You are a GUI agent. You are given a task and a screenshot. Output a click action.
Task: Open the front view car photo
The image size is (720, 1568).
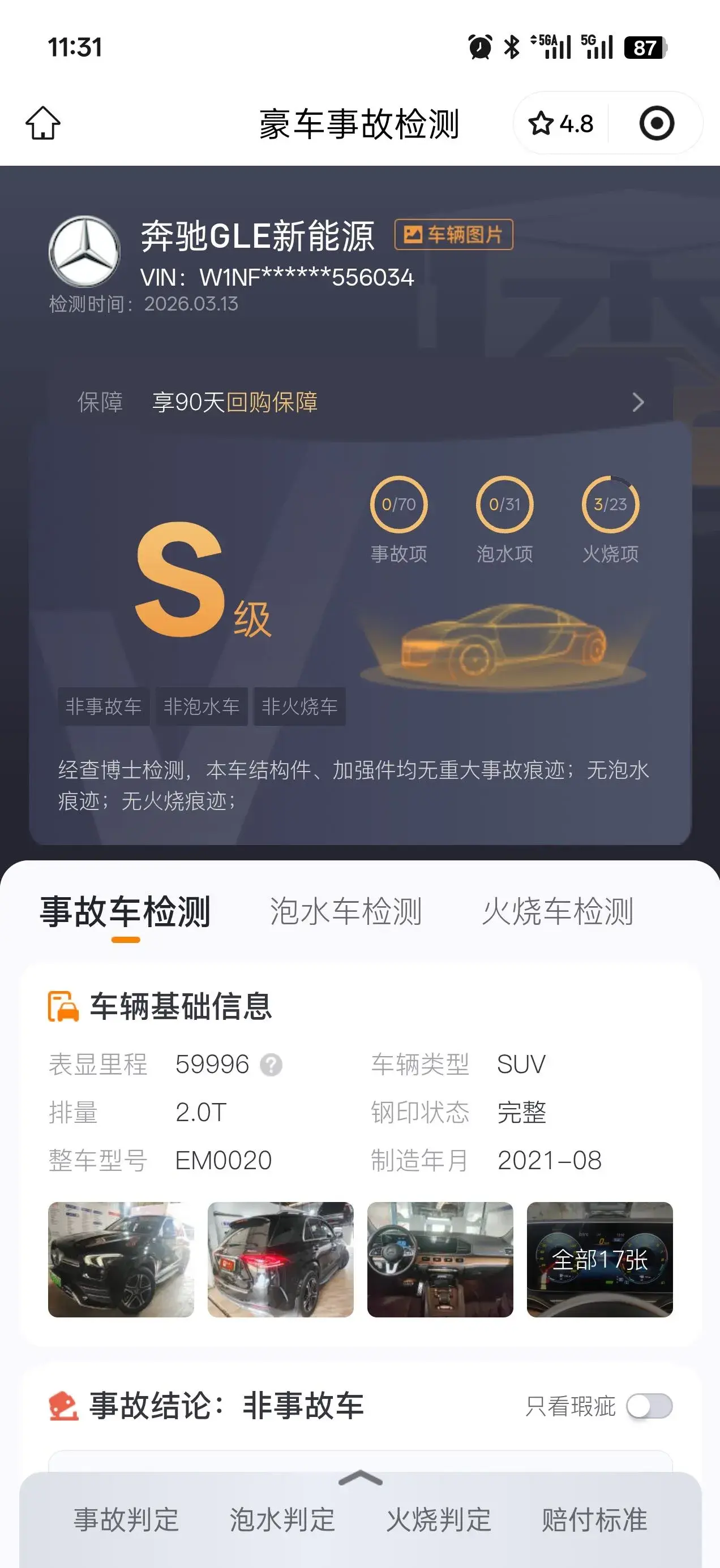tap(121, 1259)
